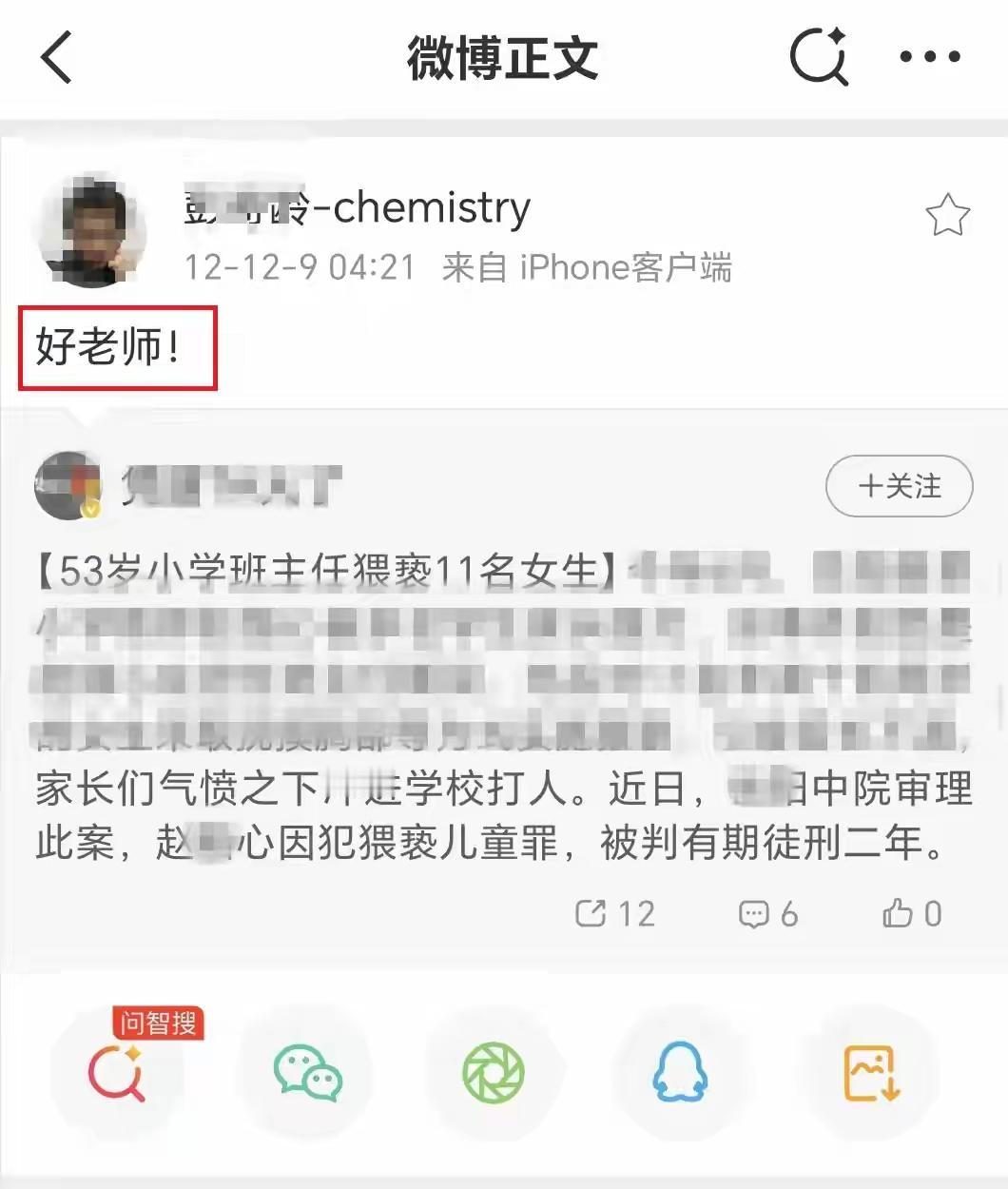This screenshot has width=1008, height=1189.
Task: Toggle the star to favorite this post
Action: point(948,217)
